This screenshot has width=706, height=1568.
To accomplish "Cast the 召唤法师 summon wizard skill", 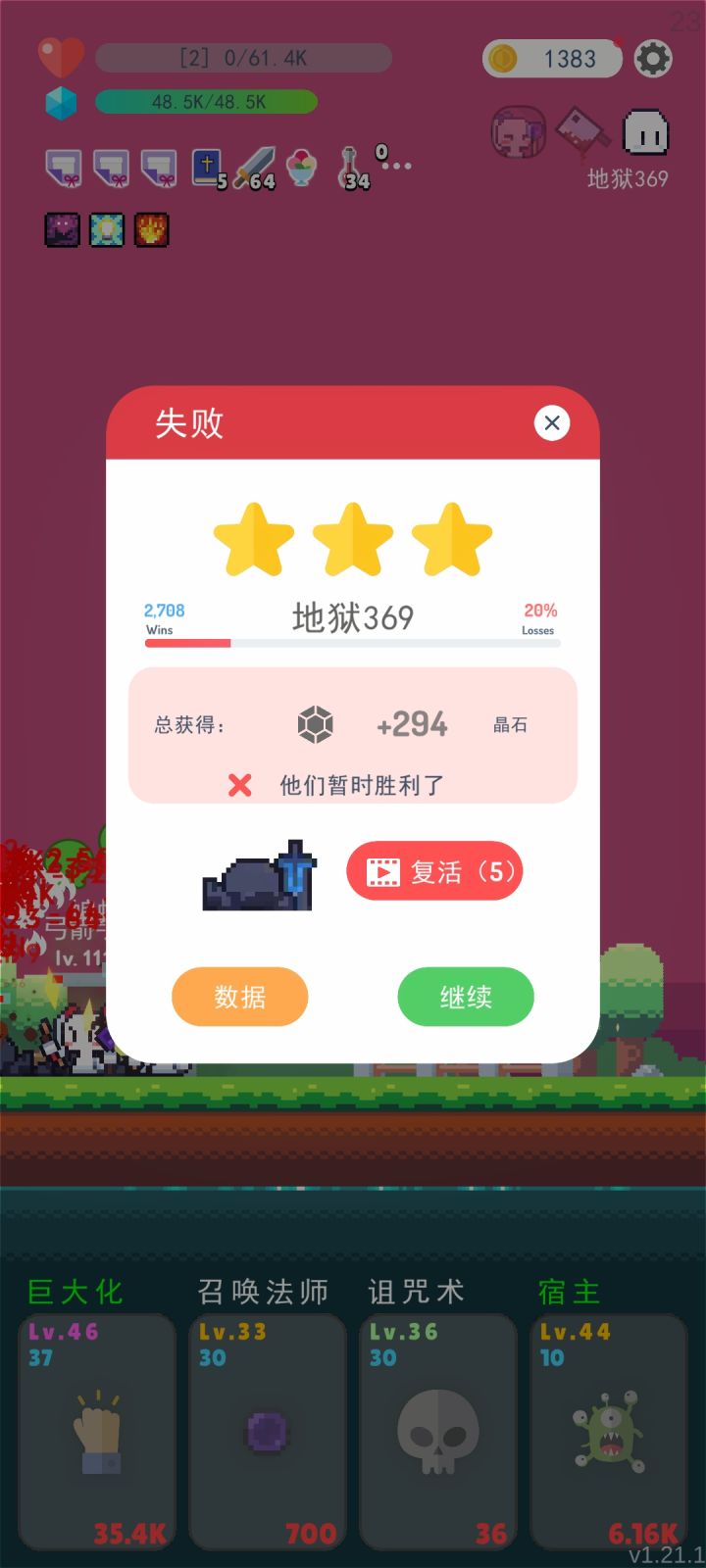I will (267, 1431).
